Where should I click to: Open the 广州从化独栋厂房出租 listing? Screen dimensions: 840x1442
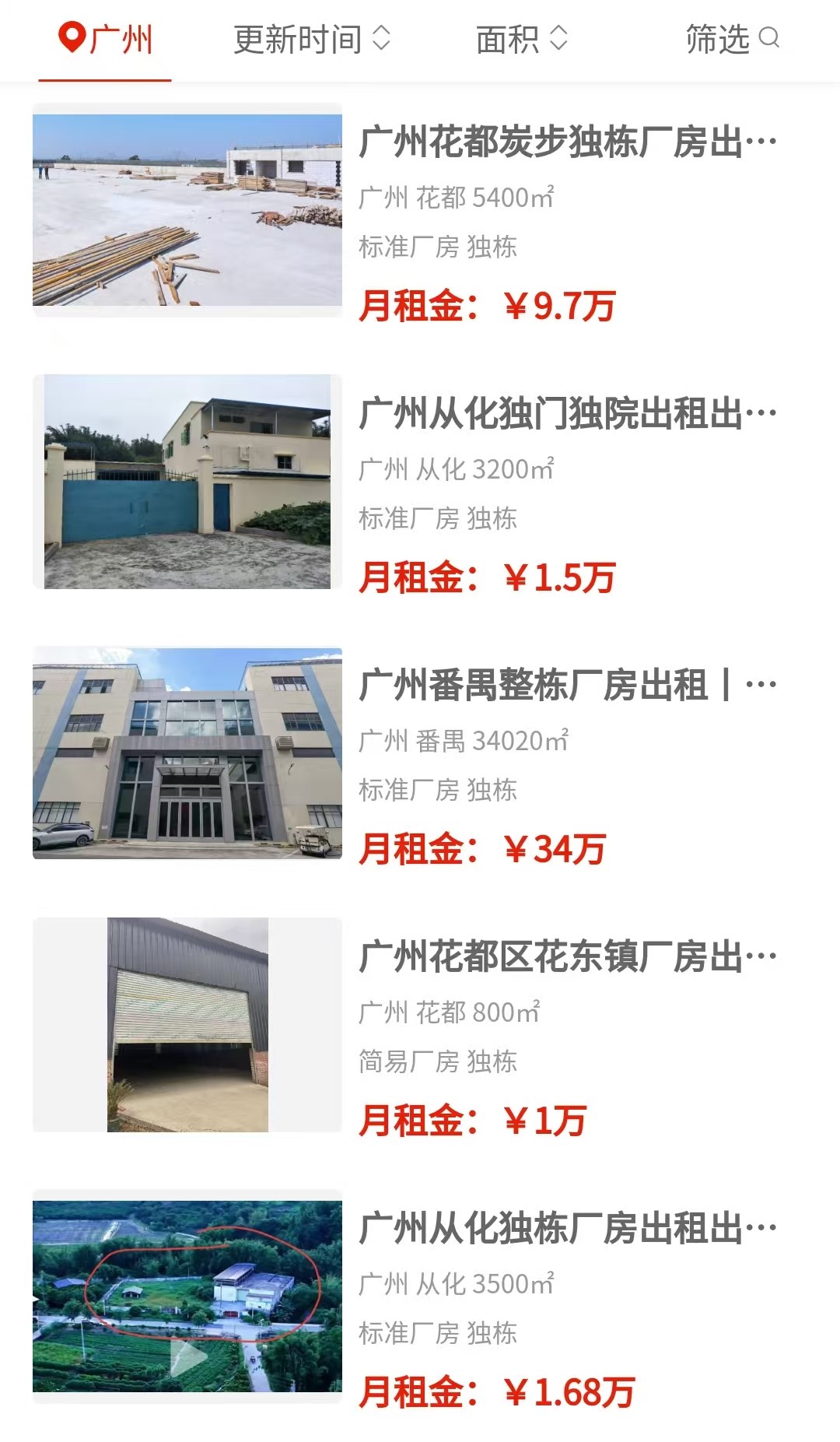568,1229
